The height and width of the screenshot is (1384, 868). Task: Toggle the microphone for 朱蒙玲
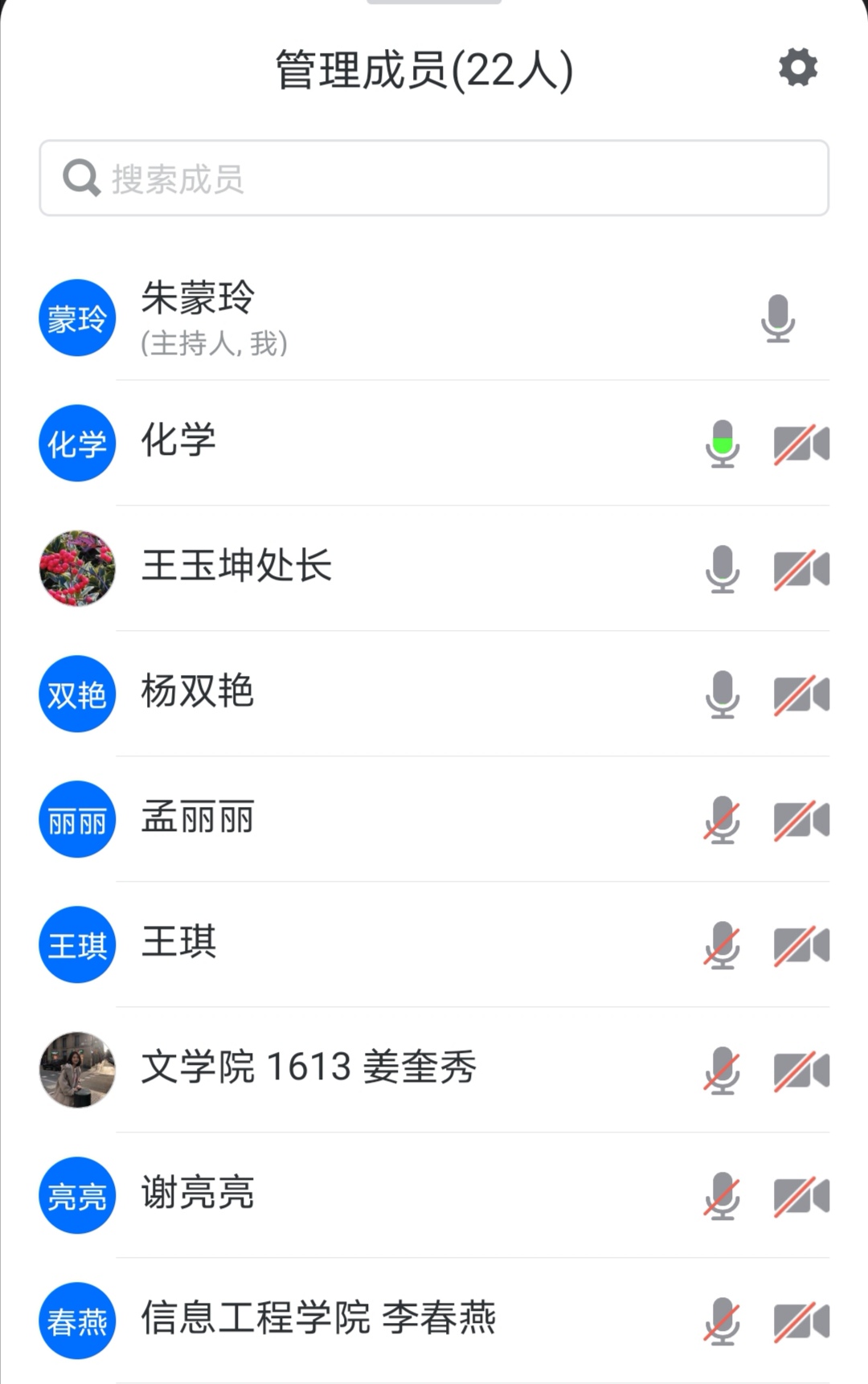tap(778, 318)
